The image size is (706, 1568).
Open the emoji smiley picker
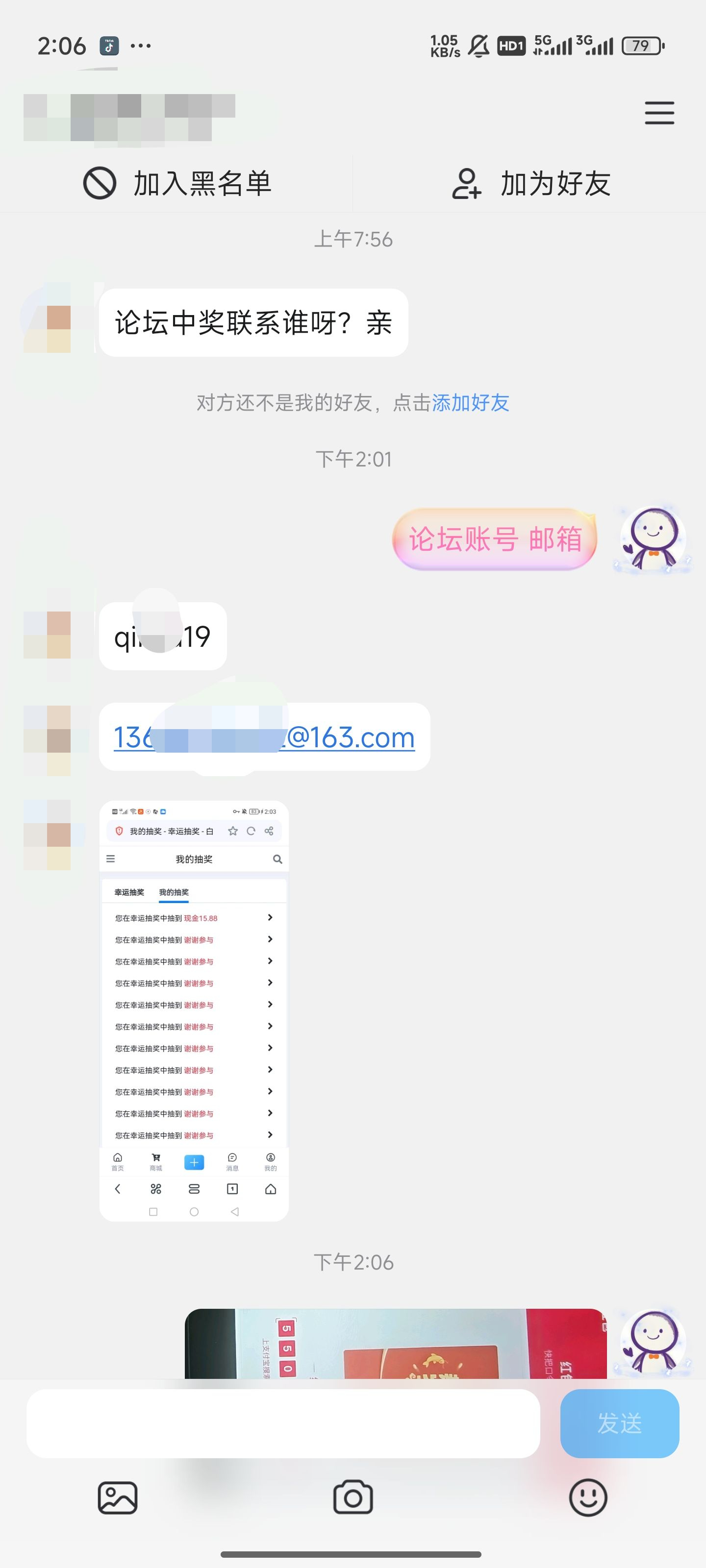pyautogui.click(x=588, y=1497)
